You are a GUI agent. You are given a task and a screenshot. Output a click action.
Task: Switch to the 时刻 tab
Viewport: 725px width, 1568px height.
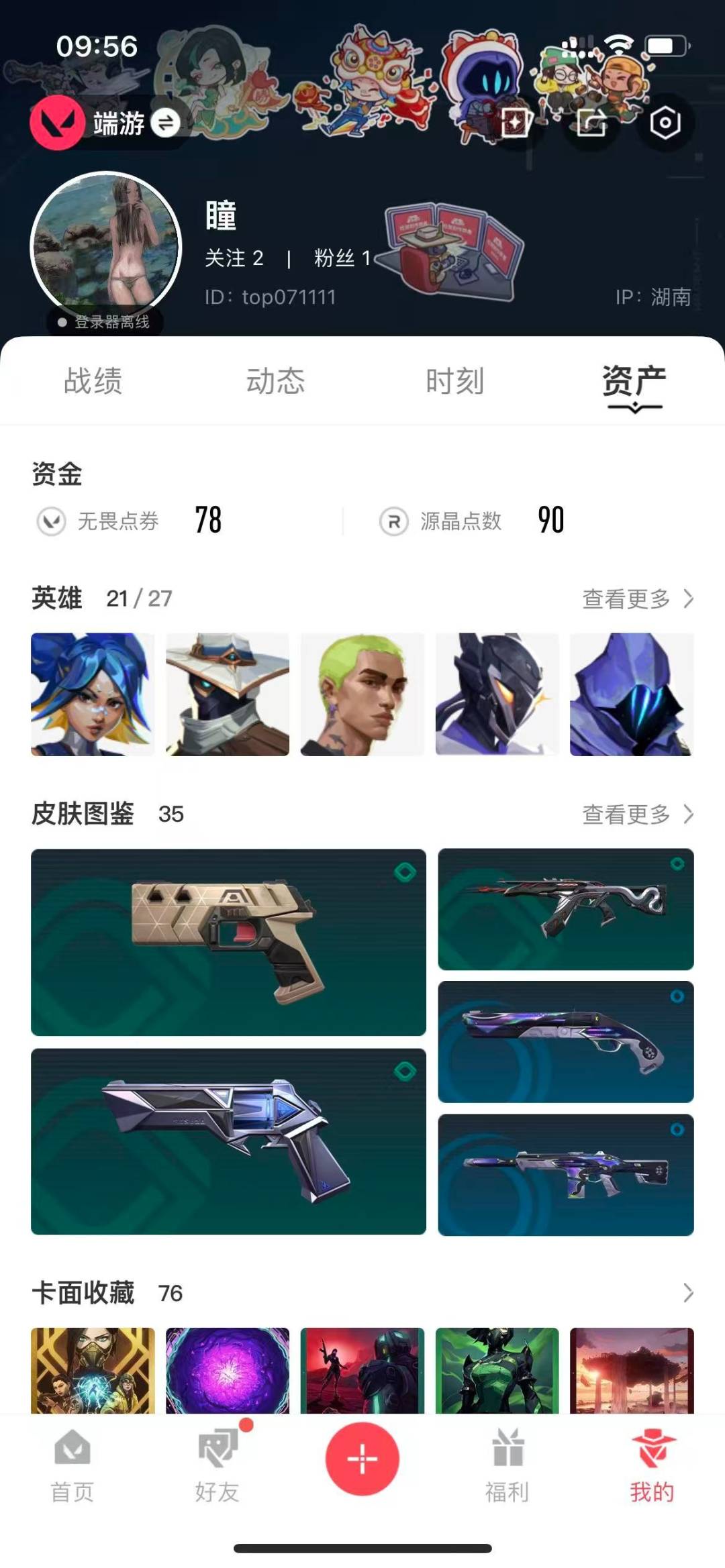(x=454, y=381)
